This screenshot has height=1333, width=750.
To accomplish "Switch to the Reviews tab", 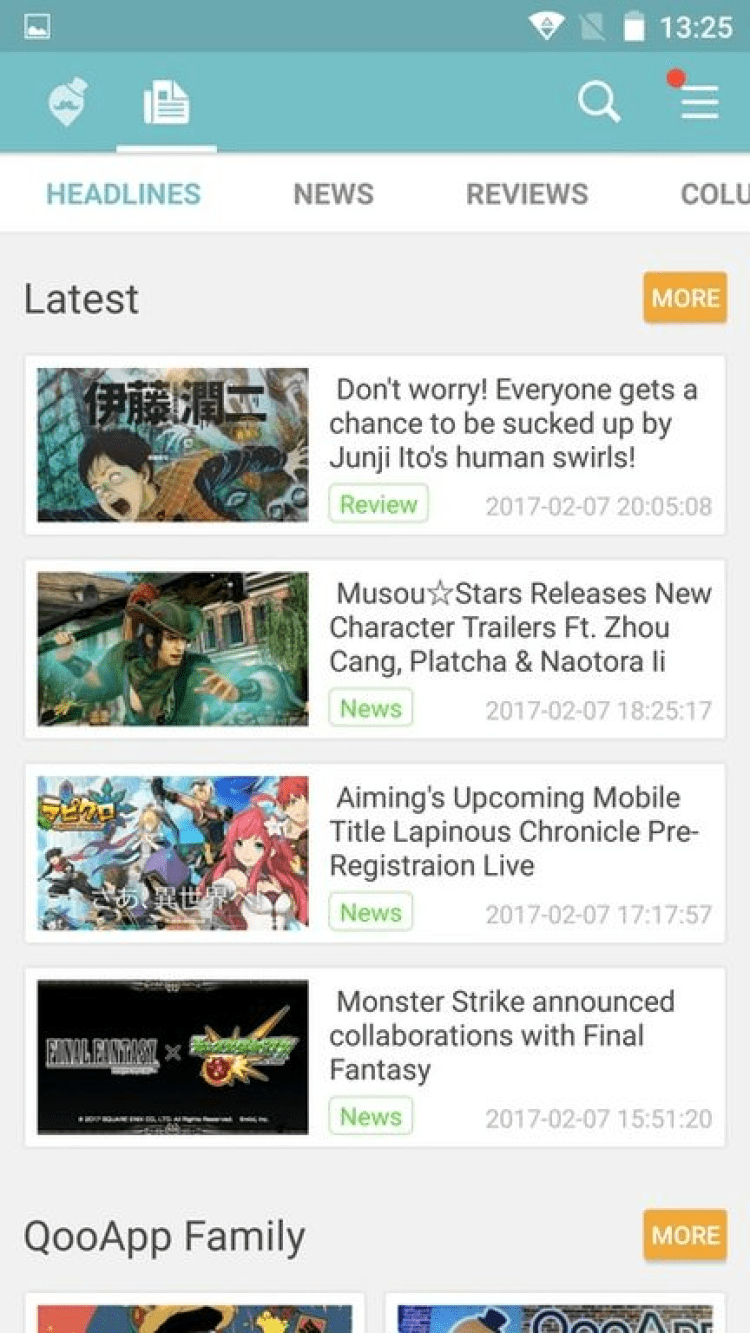I will click(x=527, y=194).
